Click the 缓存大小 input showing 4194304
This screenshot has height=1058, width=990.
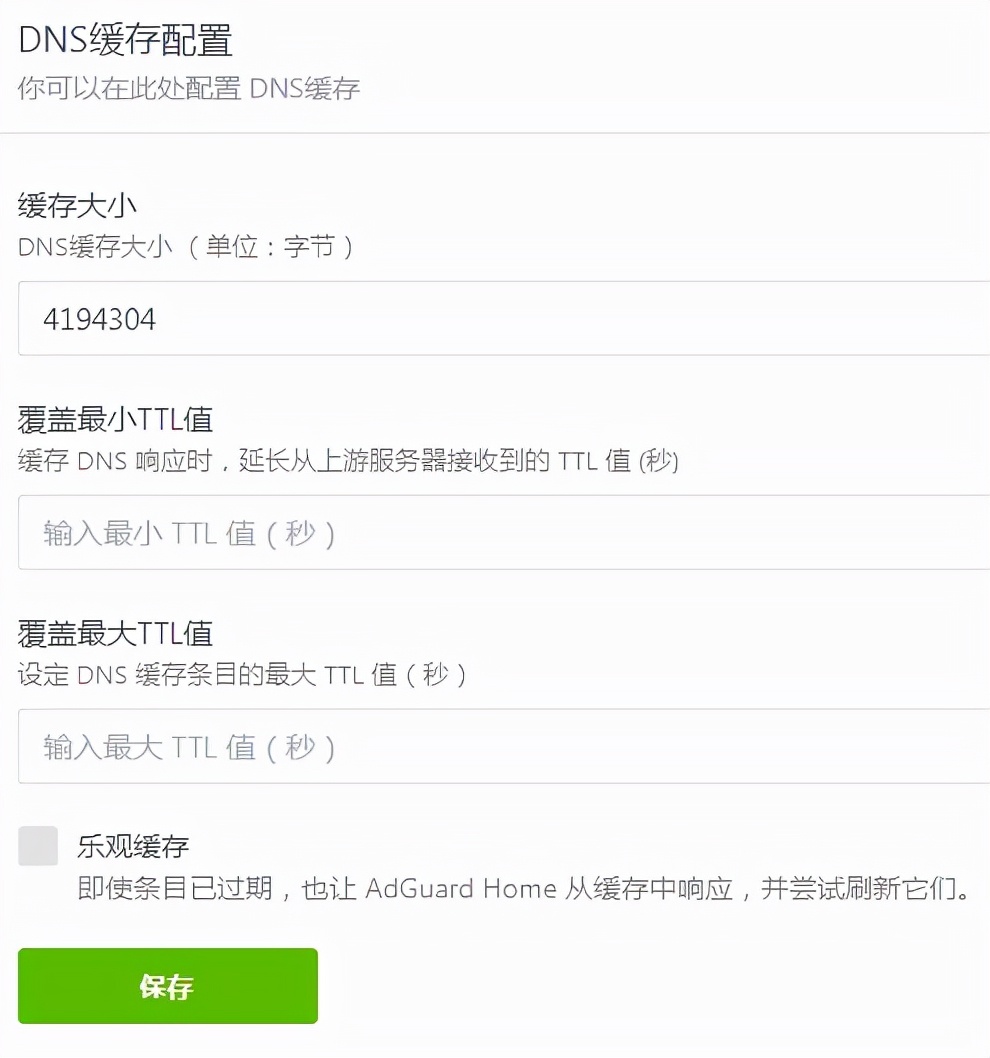pos(495,319)
